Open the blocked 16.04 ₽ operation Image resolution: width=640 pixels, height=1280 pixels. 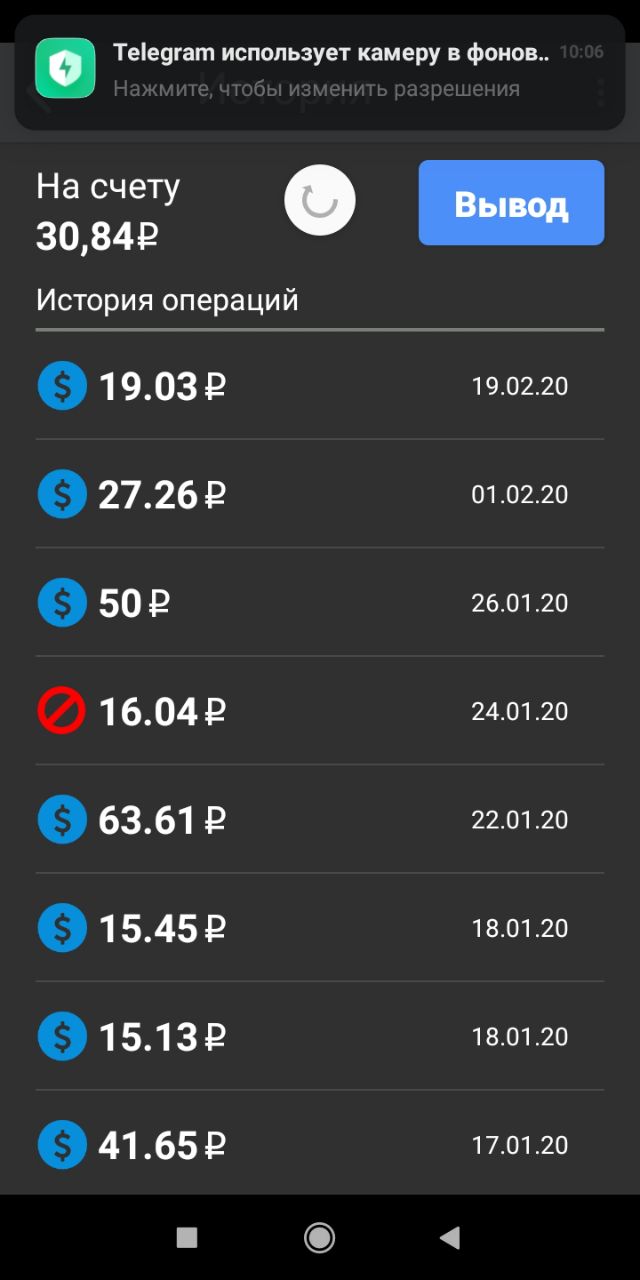coord(320,711)
